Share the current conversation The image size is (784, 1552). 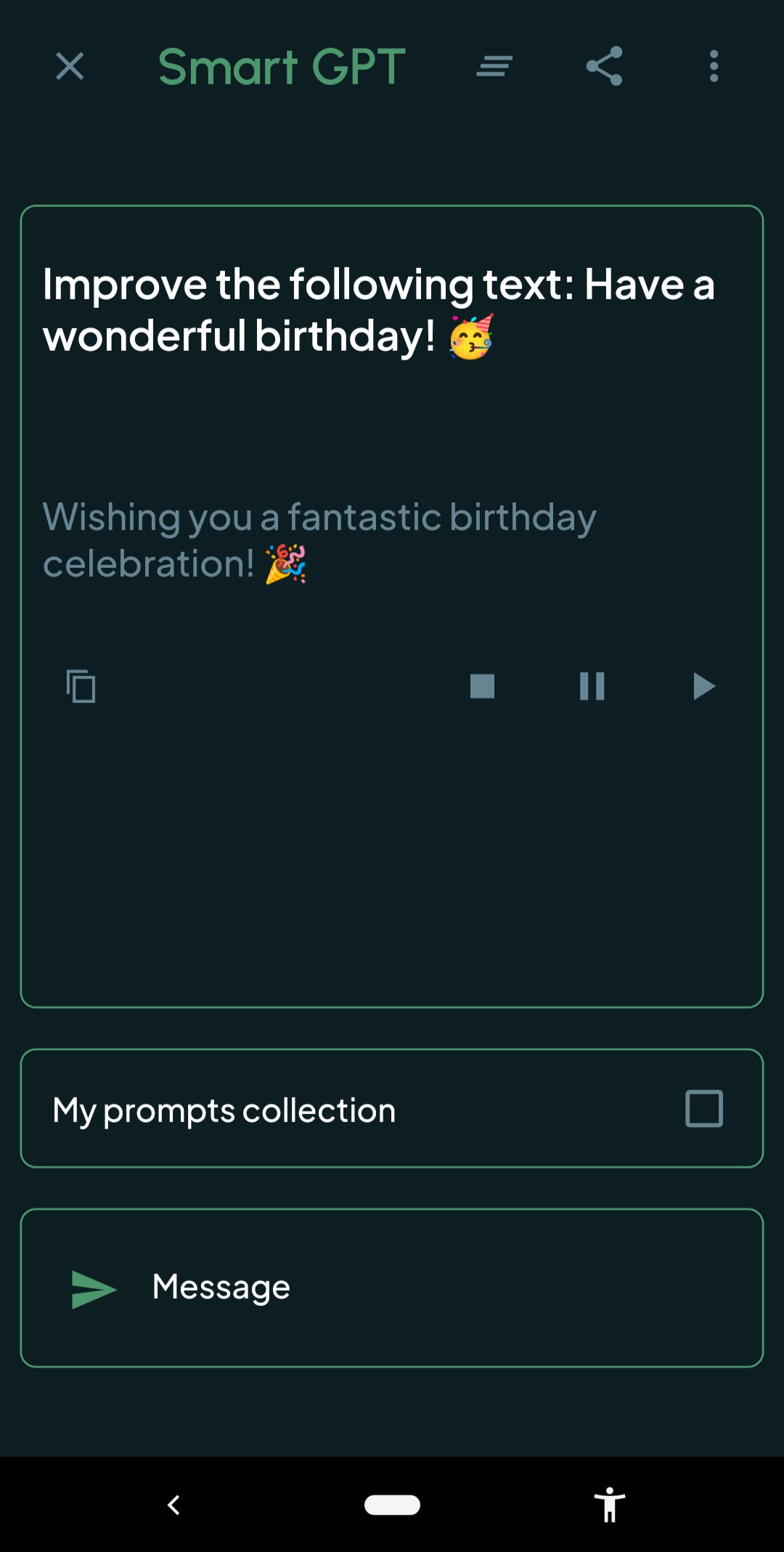[605, 67]
